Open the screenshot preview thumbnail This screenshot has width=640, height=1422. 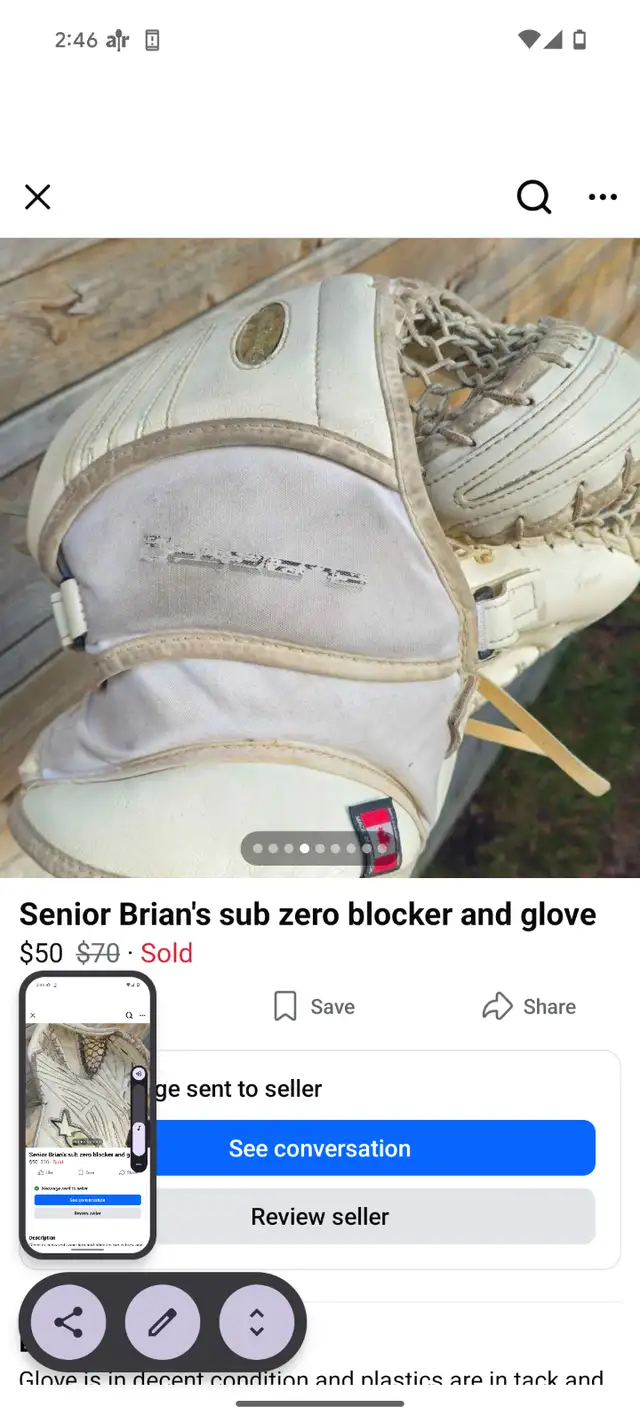coord(88,1114)
